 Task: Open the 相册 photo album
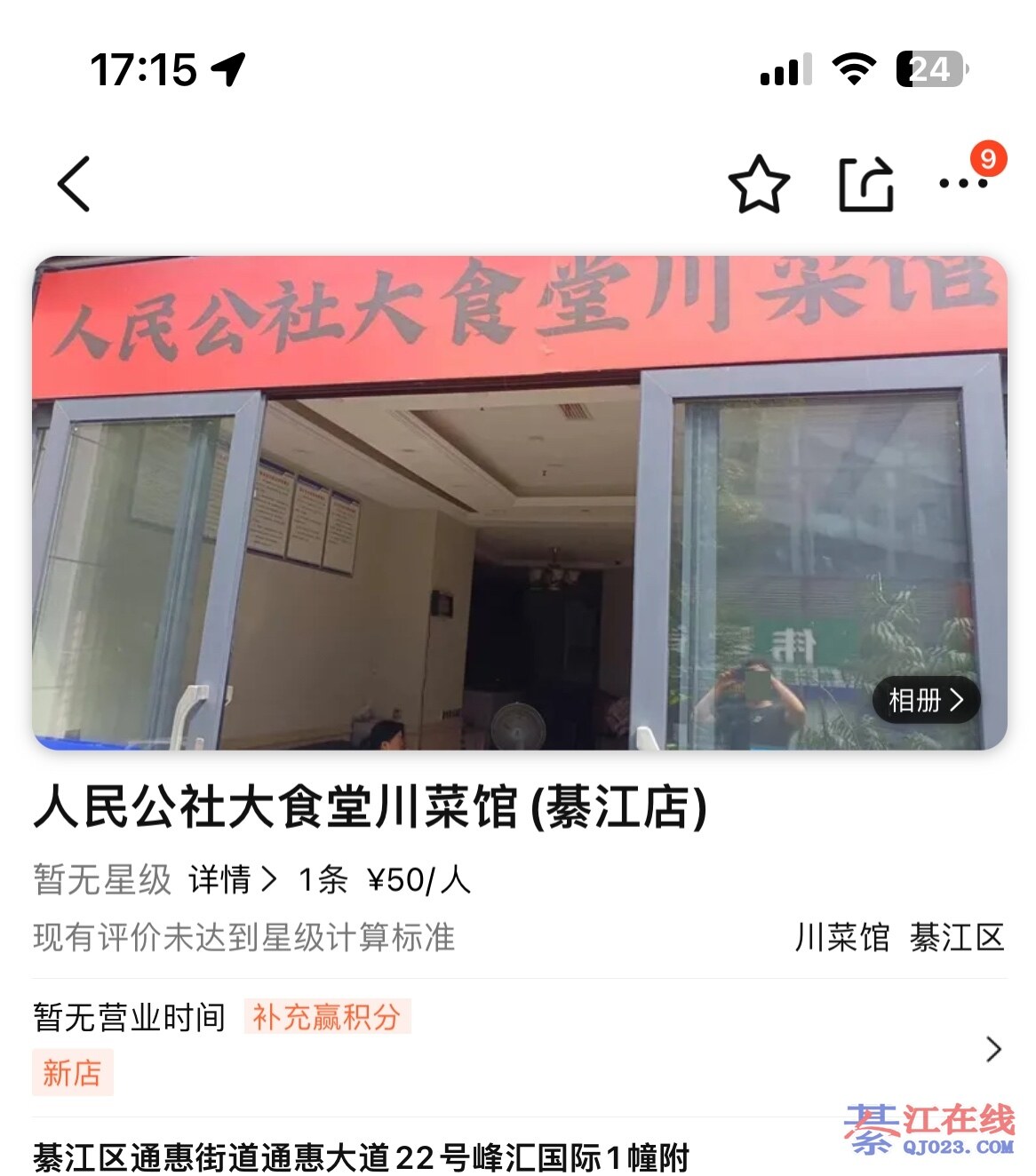pos(926,701)
